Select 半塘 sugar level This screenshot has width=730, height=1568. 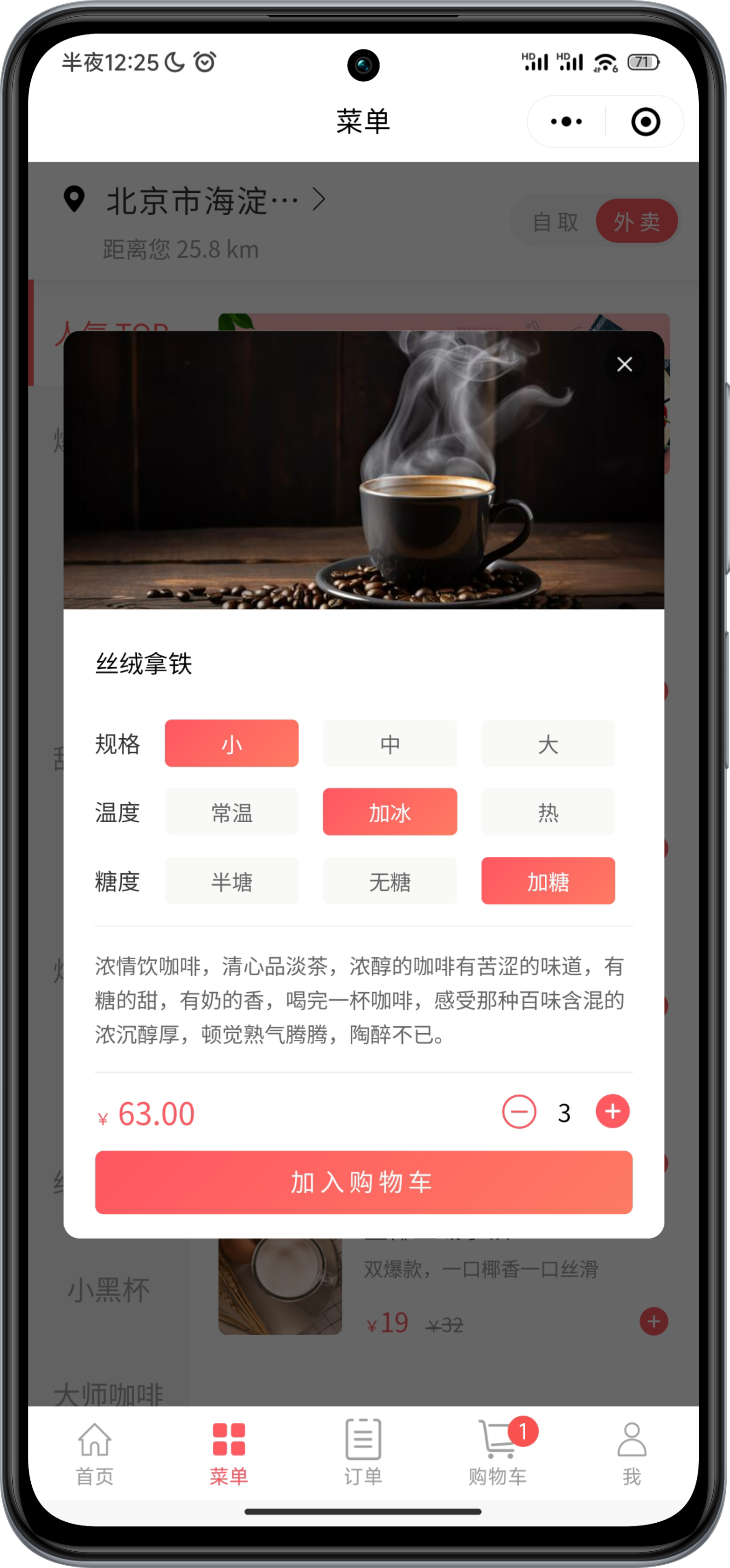pyautogui.click(x=232, y=881)
